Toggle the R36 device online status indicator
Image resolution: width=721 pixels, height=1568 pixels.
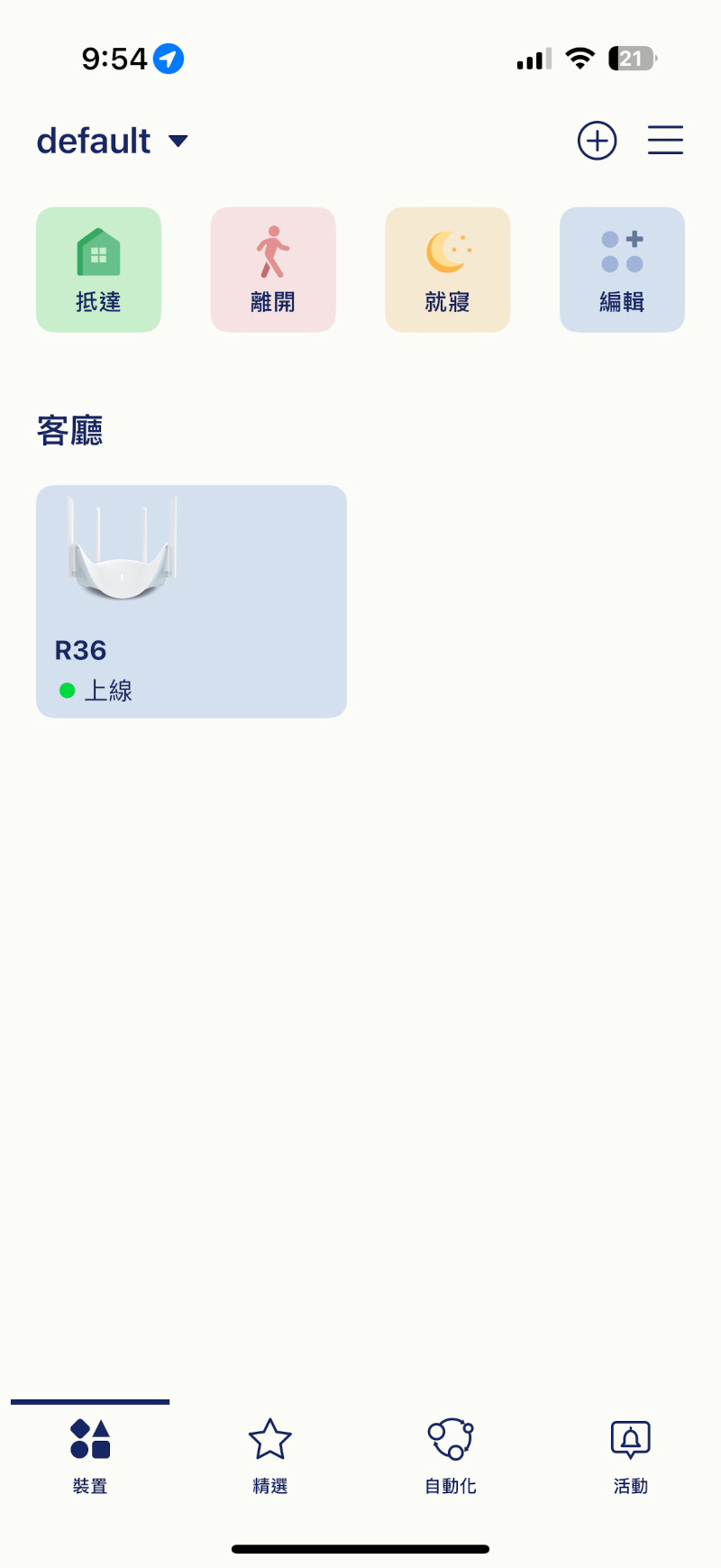[x=68, y=691]
